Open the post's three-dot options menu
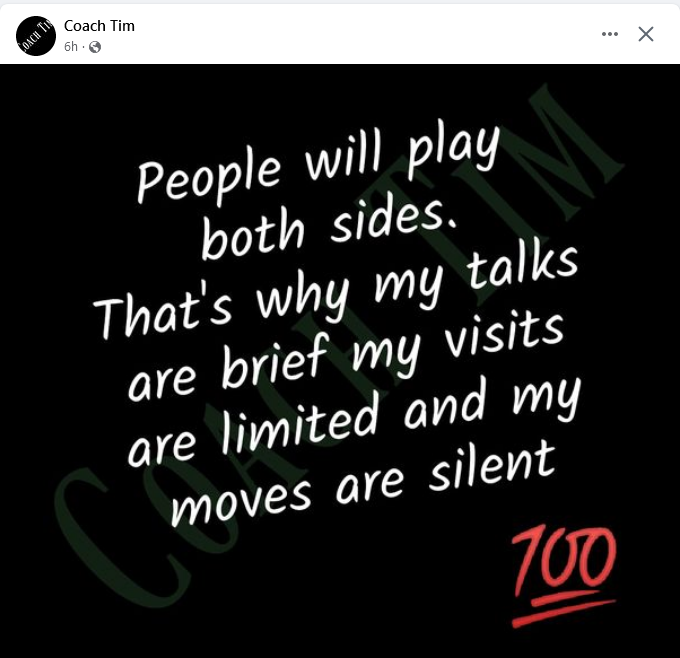Viewport: 680px width, 658px height. (610, 34)
